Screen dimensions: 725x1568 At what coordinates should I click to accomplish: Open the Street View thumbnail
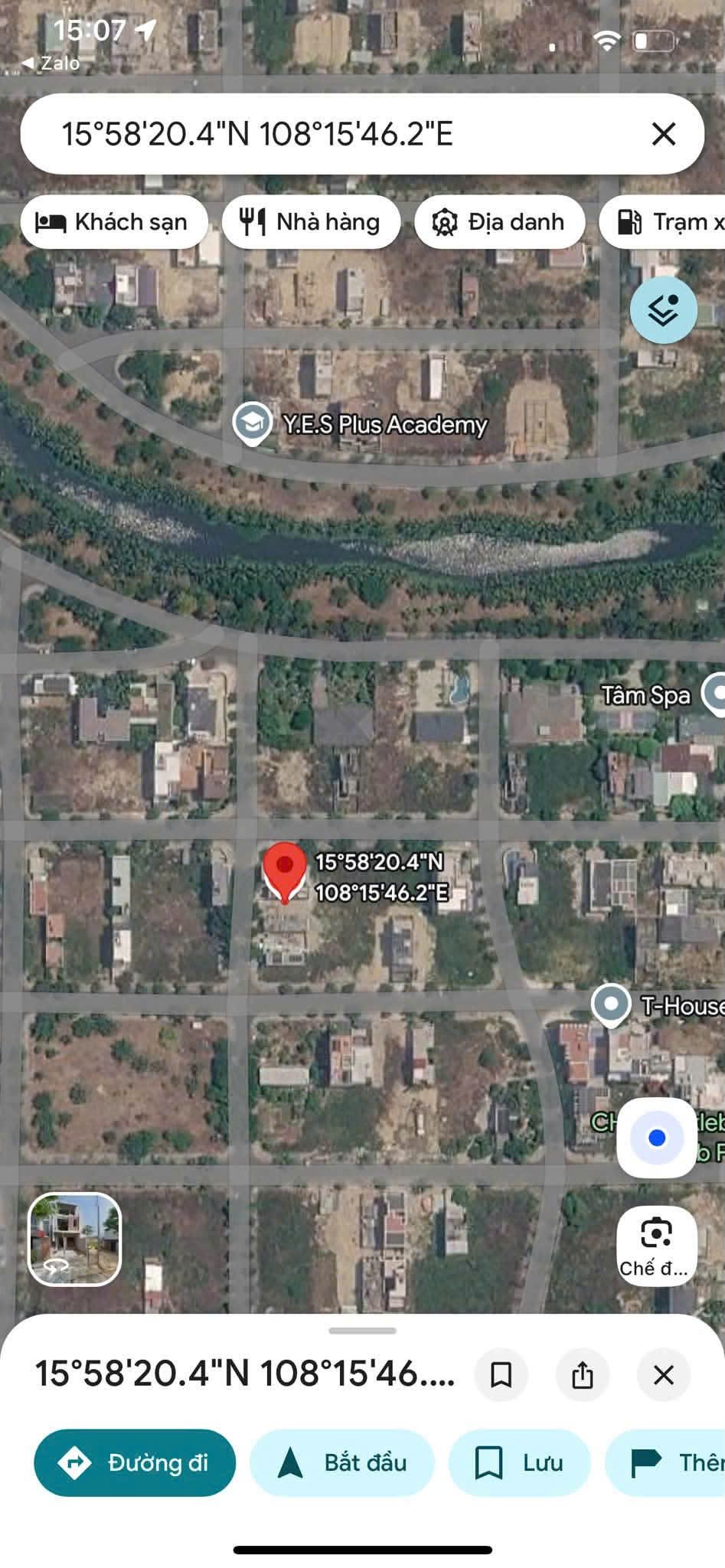[x=75, y=1239]
